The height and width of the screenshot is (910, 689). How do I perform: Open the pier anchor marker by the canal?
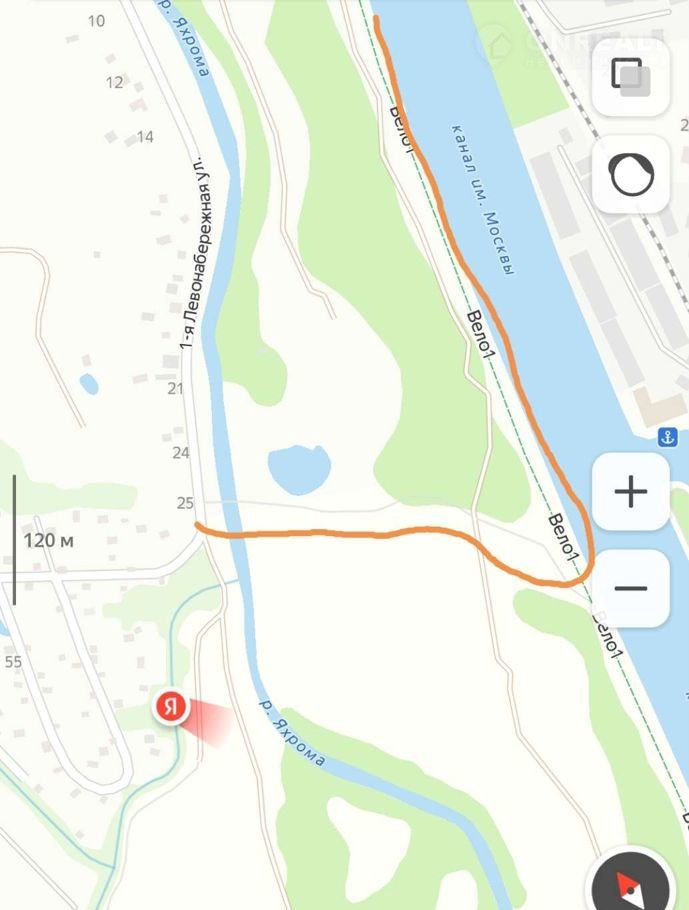point(669,437)
